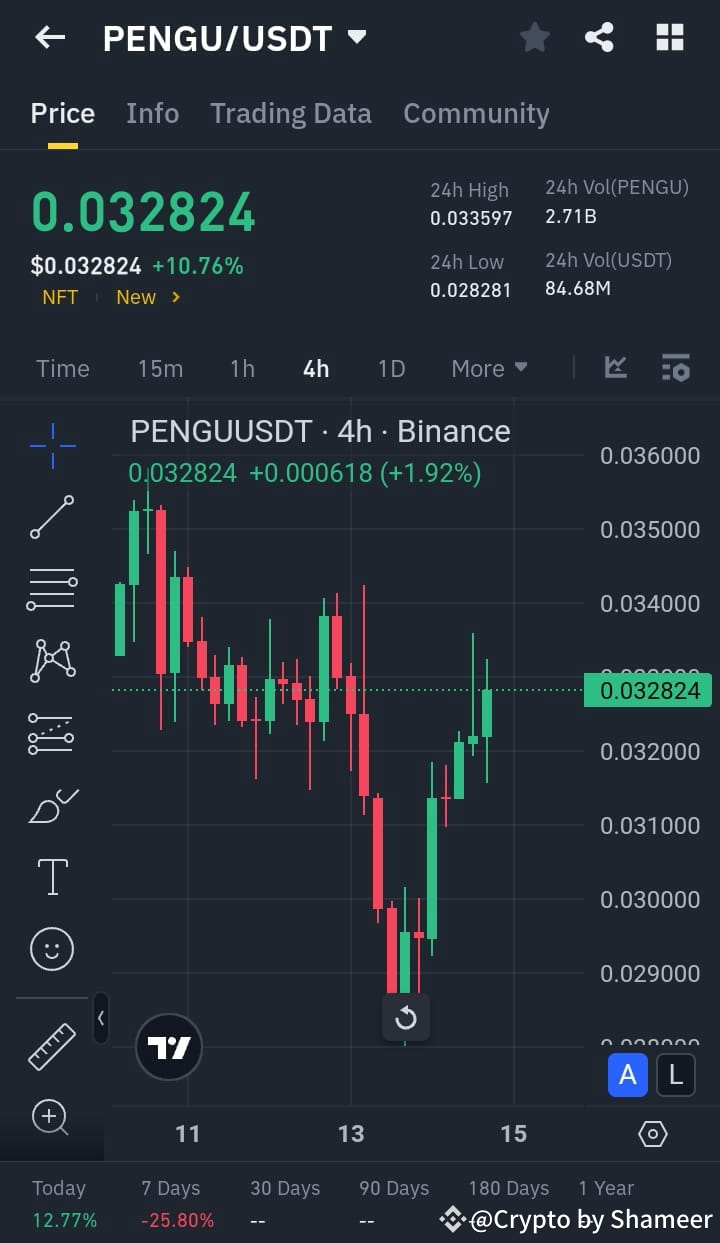Select the brush drawing tool
The height and width of the screenshot is (1243, 720).
click(51, 805)
